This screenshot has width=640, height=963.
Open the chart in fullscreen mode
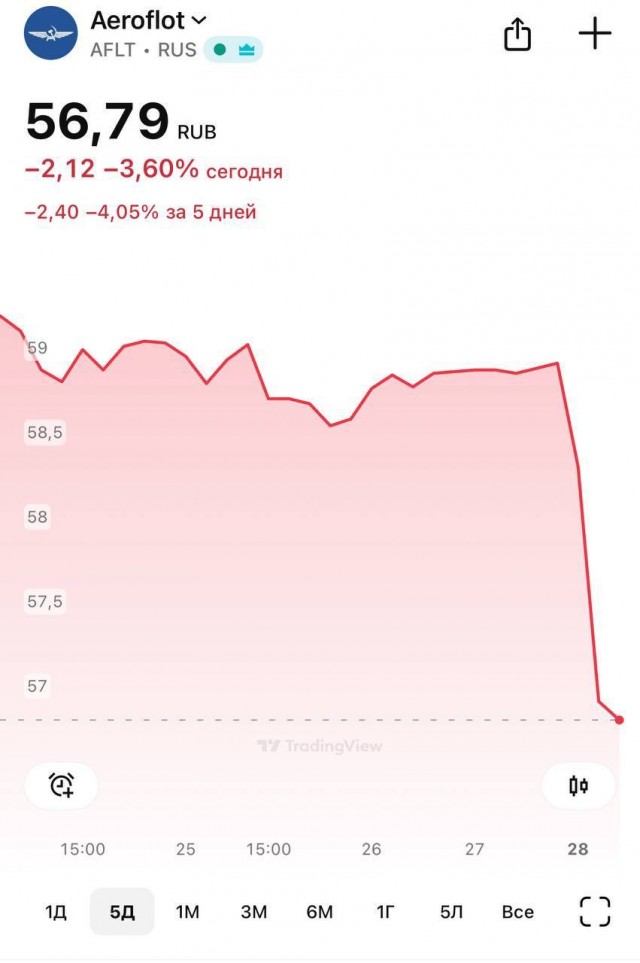(595, 912)
